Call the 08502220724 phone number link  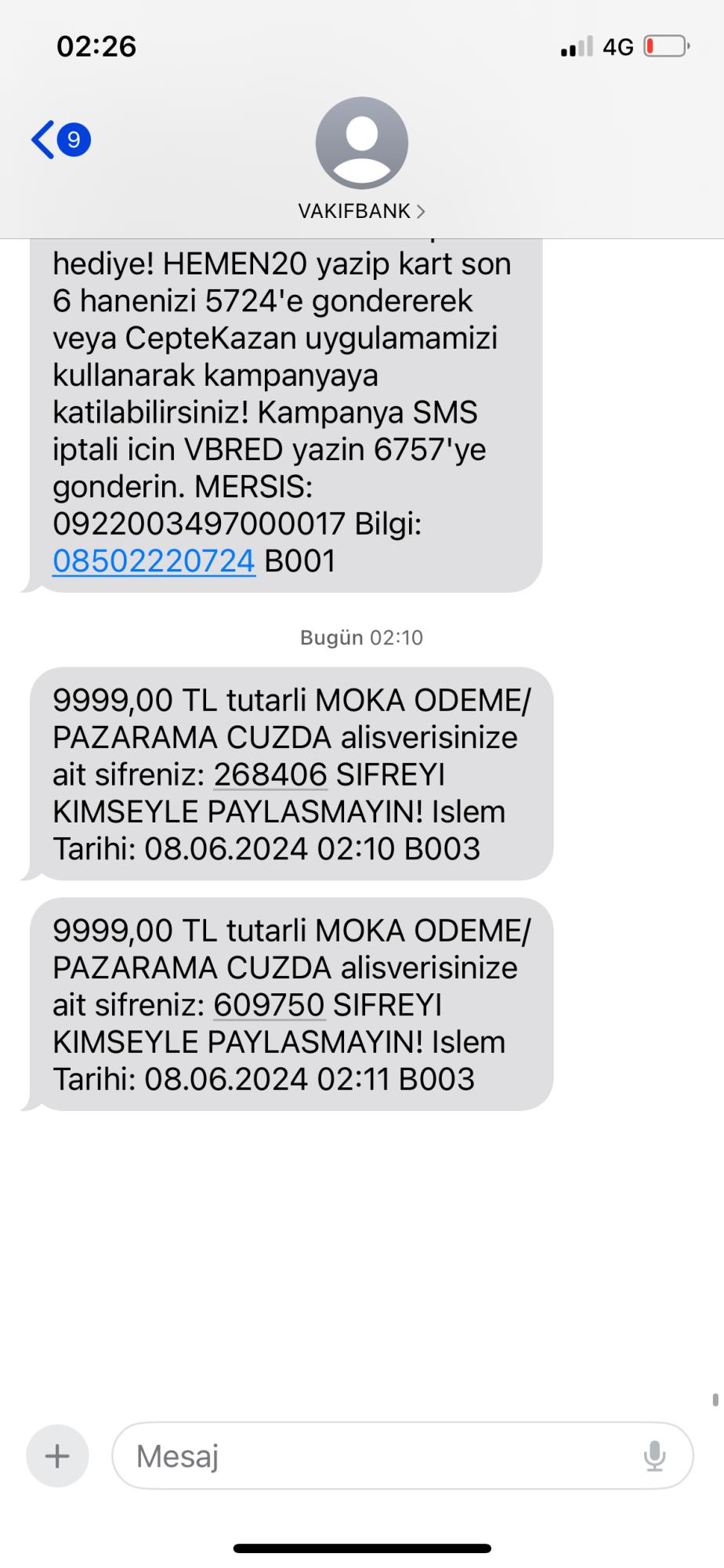click(152, 561)
